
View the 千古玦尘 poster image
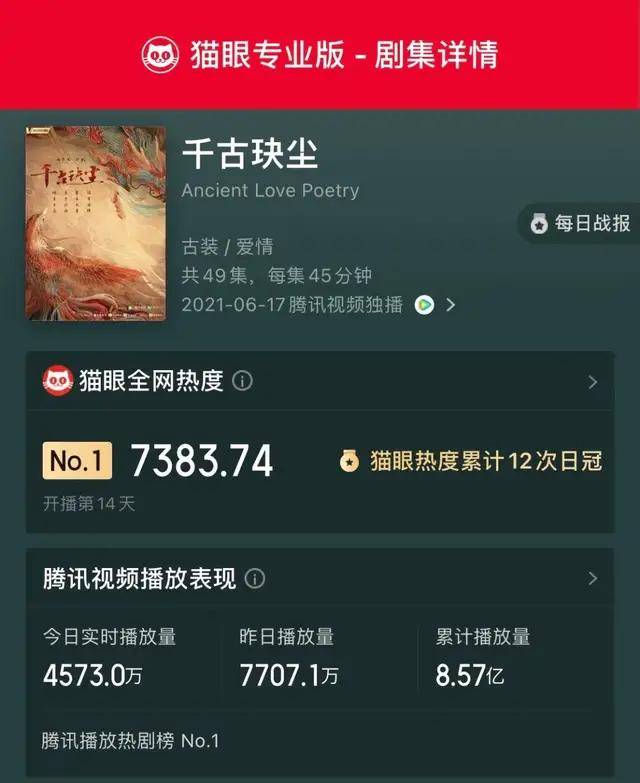[x=95, y=223]
